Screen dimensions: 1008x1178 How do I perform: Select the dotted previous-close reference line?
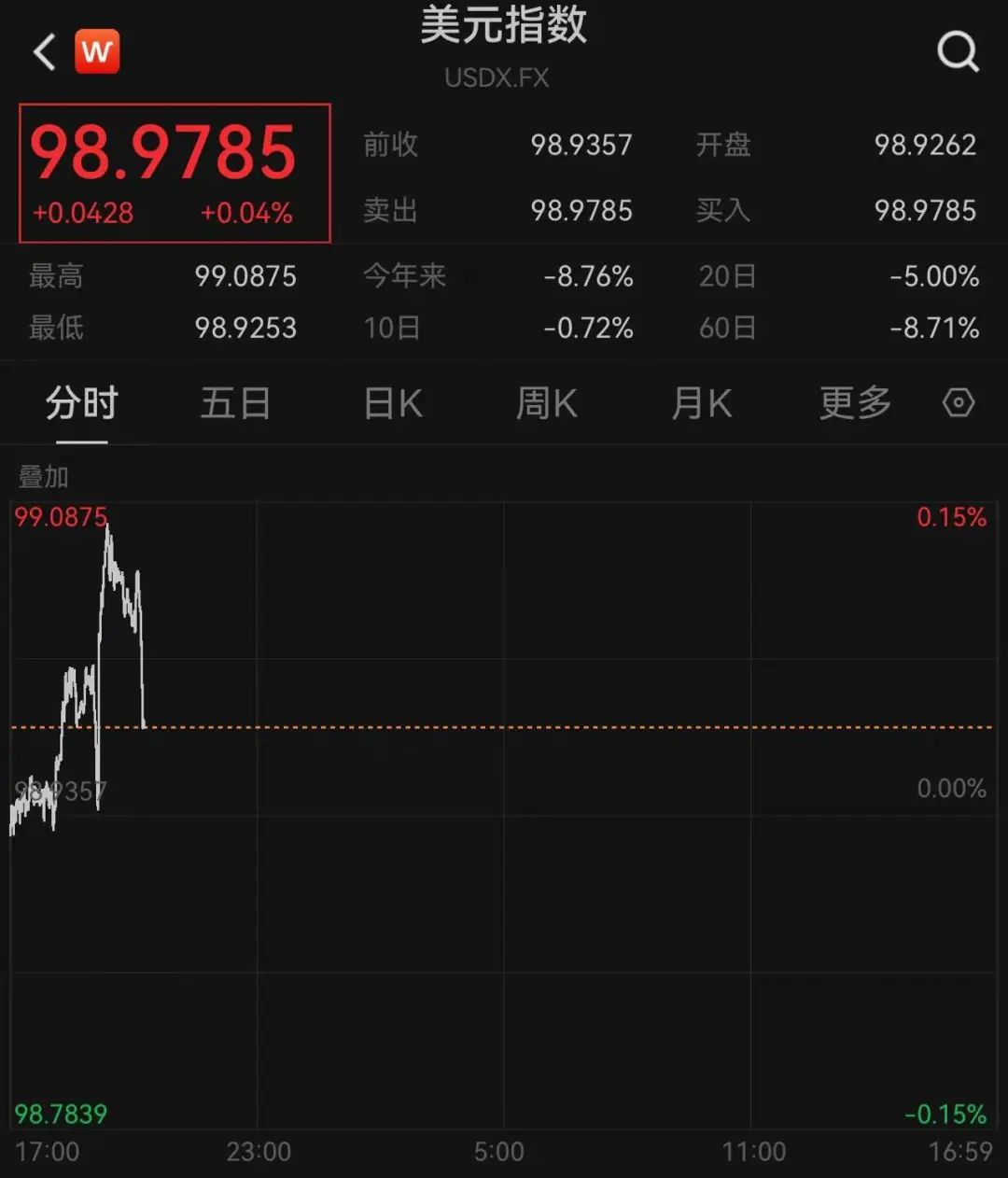(x=504, y=726)
